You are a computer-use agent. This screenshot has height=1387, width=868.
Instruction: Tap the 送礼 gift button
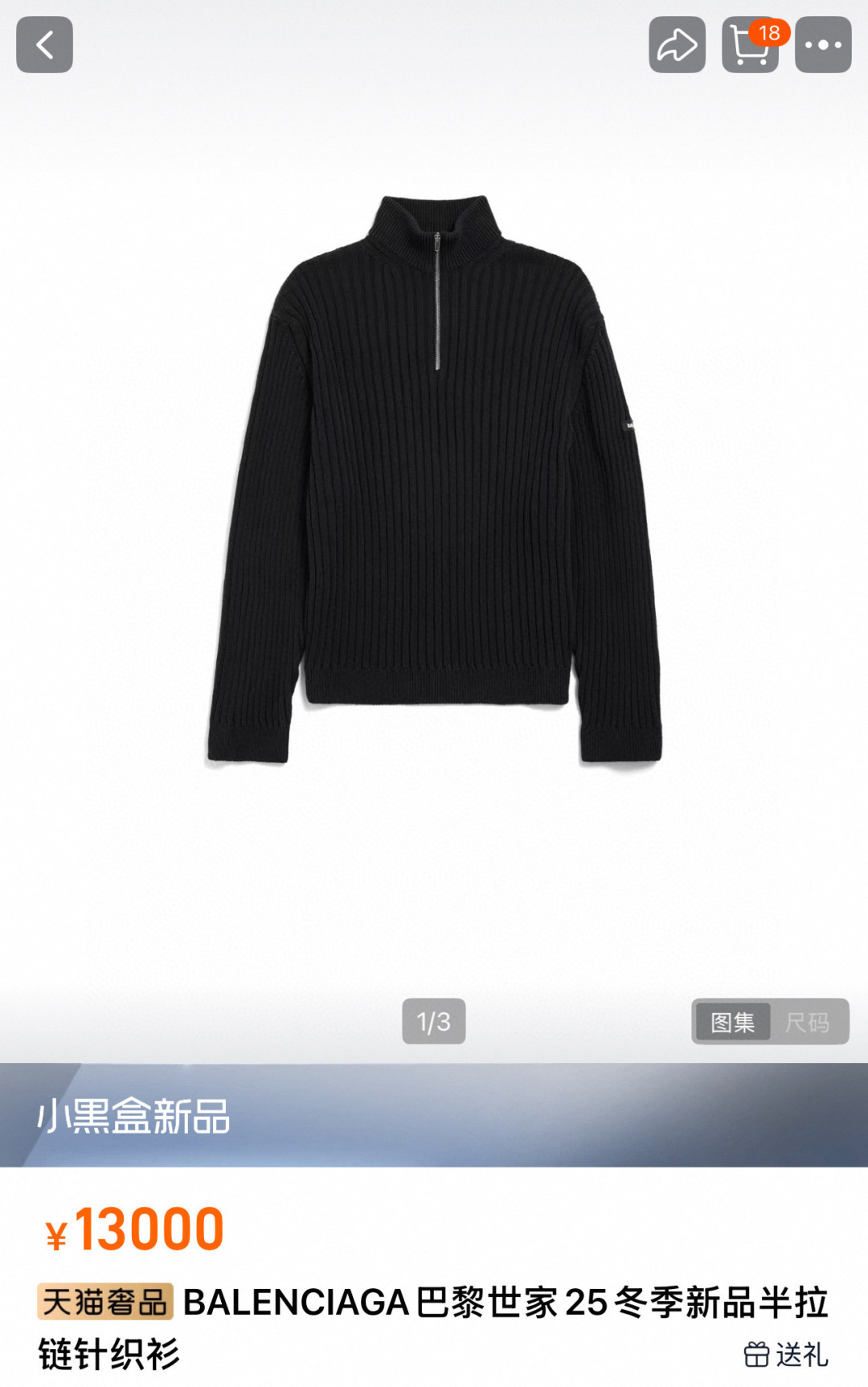[786, 1354]
